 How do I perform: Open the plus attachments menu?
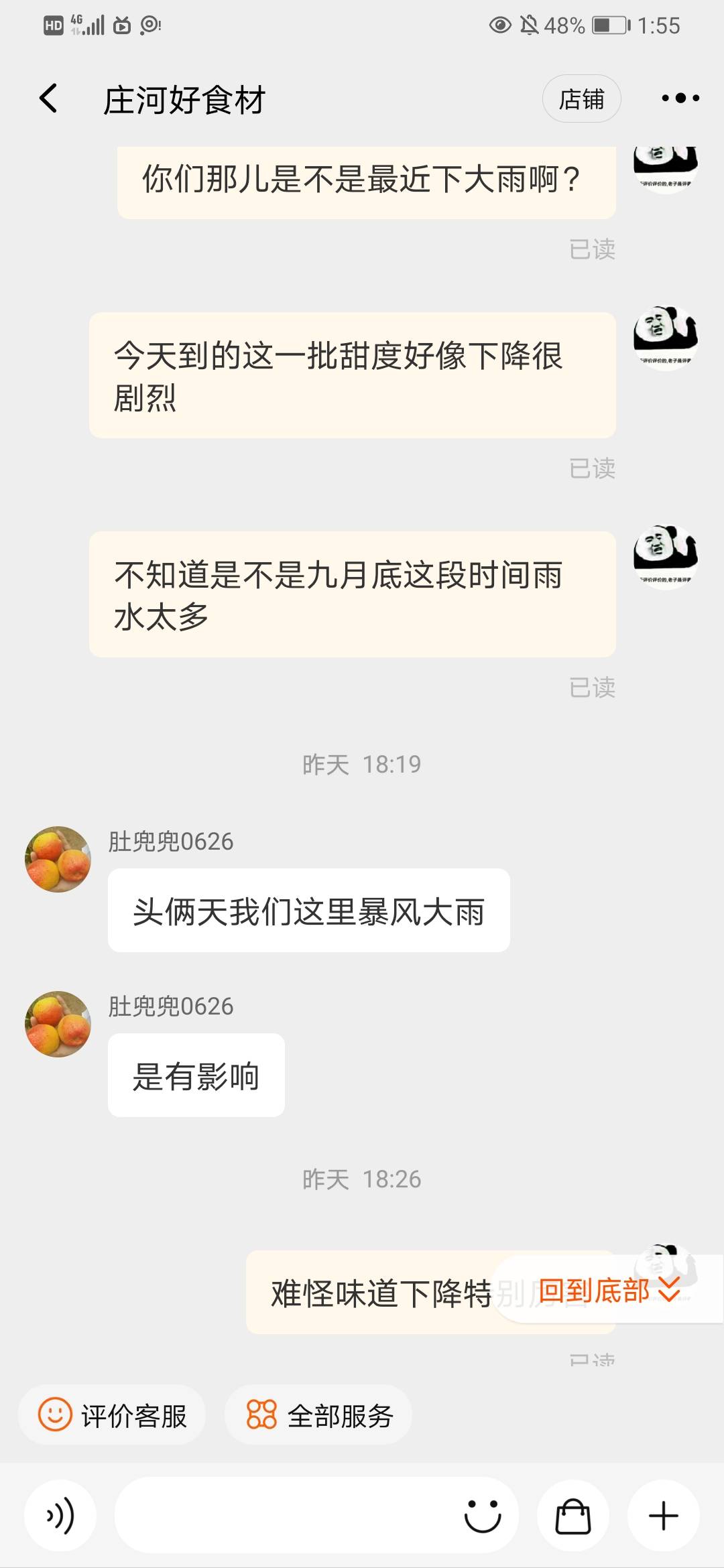click(664, 1515)
